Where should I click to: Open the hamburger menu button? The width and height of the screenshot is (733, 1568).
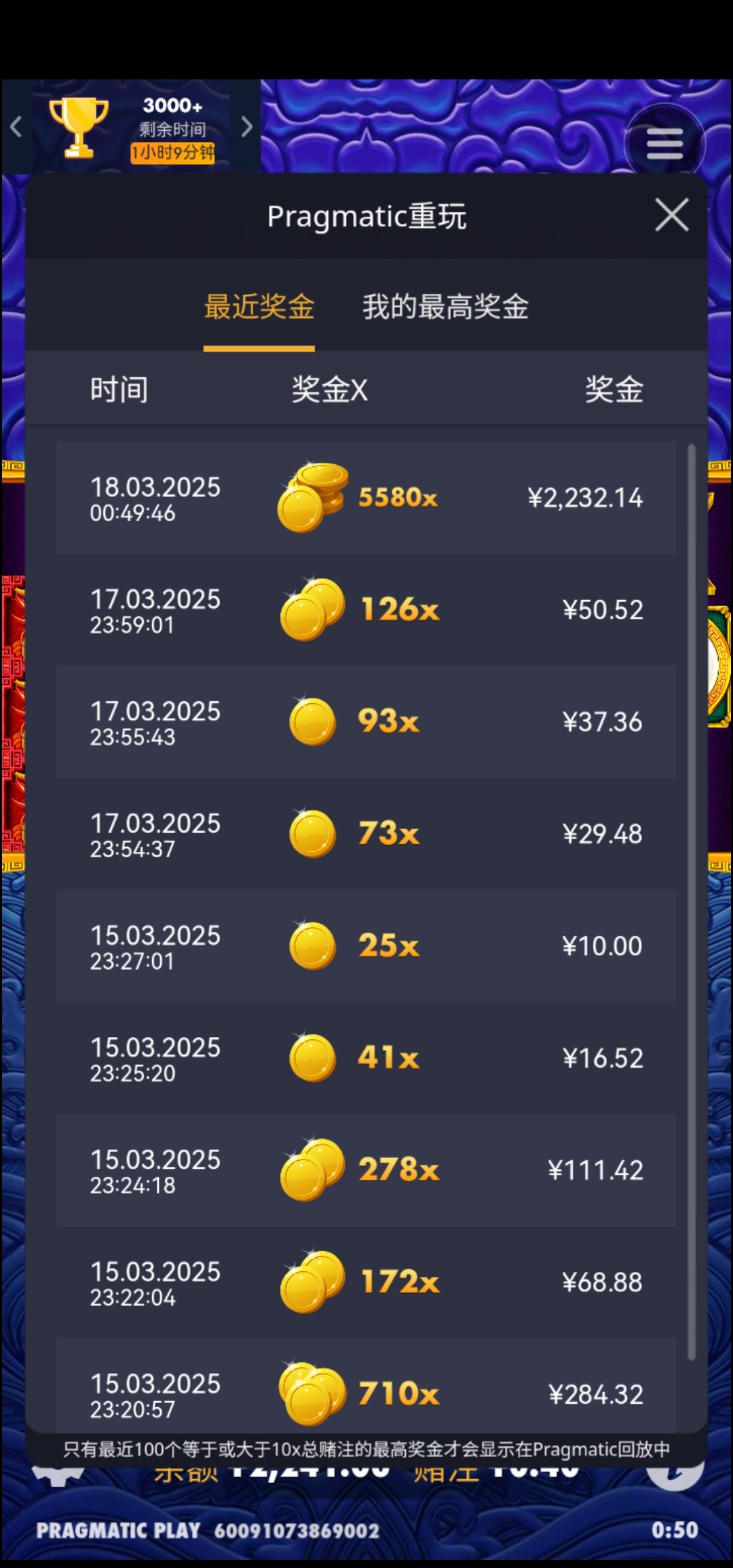(x=664, y=143)
